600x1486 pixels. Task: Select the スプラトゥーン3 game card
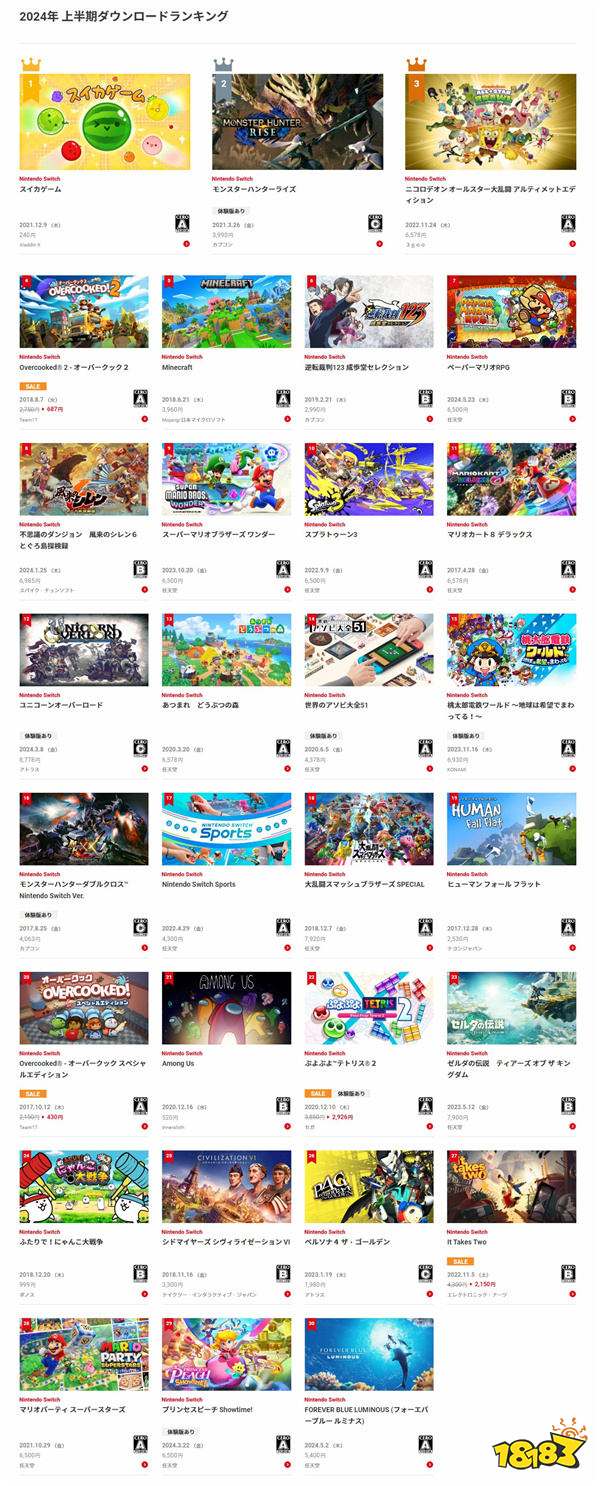369,479
